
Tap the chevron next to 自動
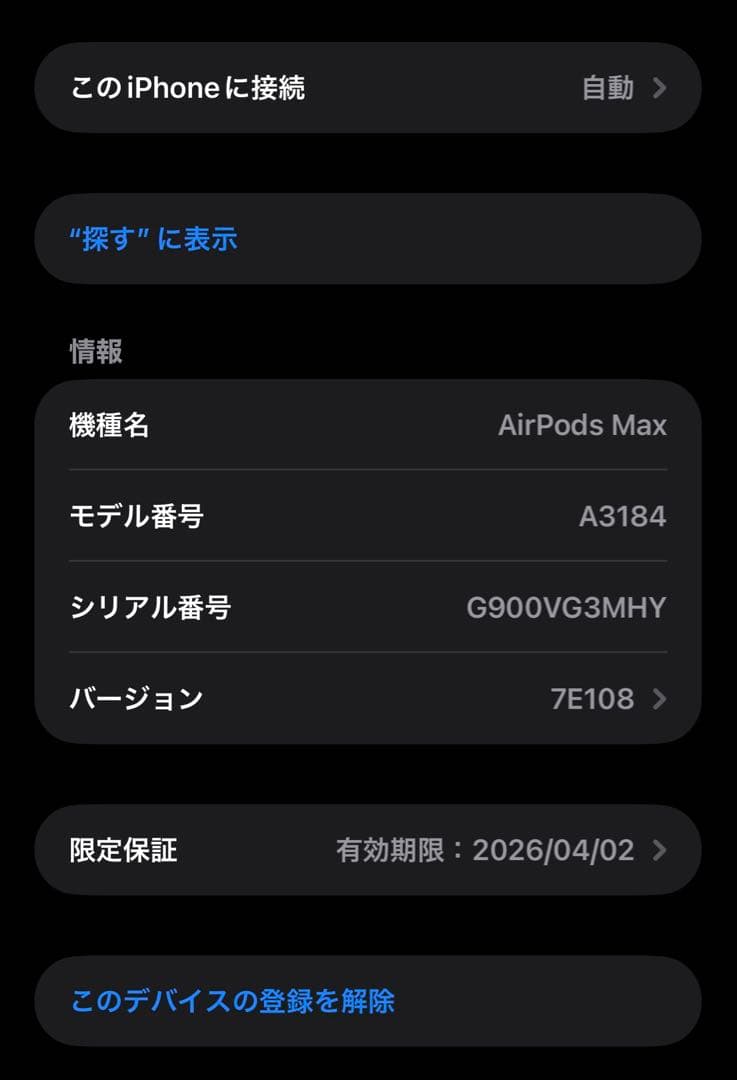click(x=659, y=88)
